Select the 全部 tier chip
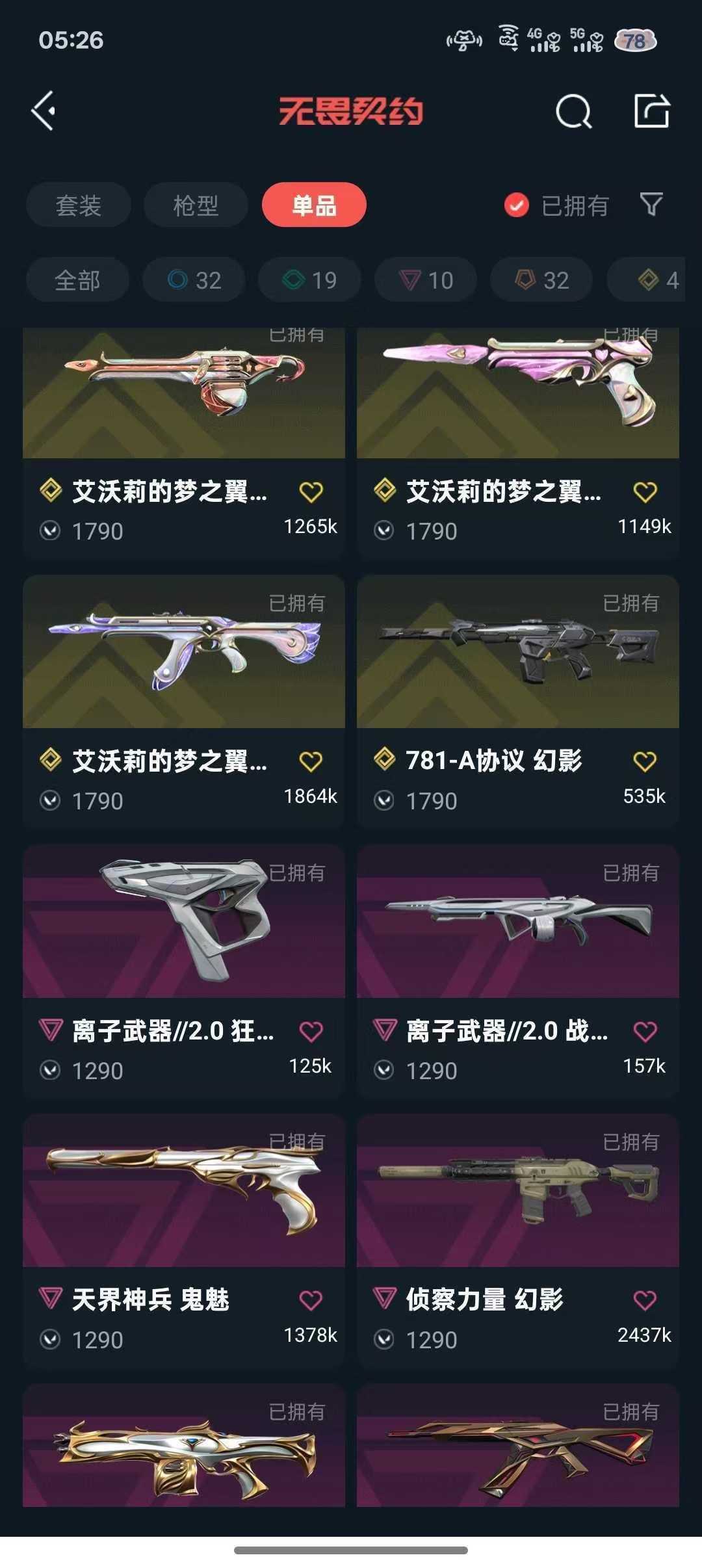The width and height of the screenshot is (702, 1568). 77,280
